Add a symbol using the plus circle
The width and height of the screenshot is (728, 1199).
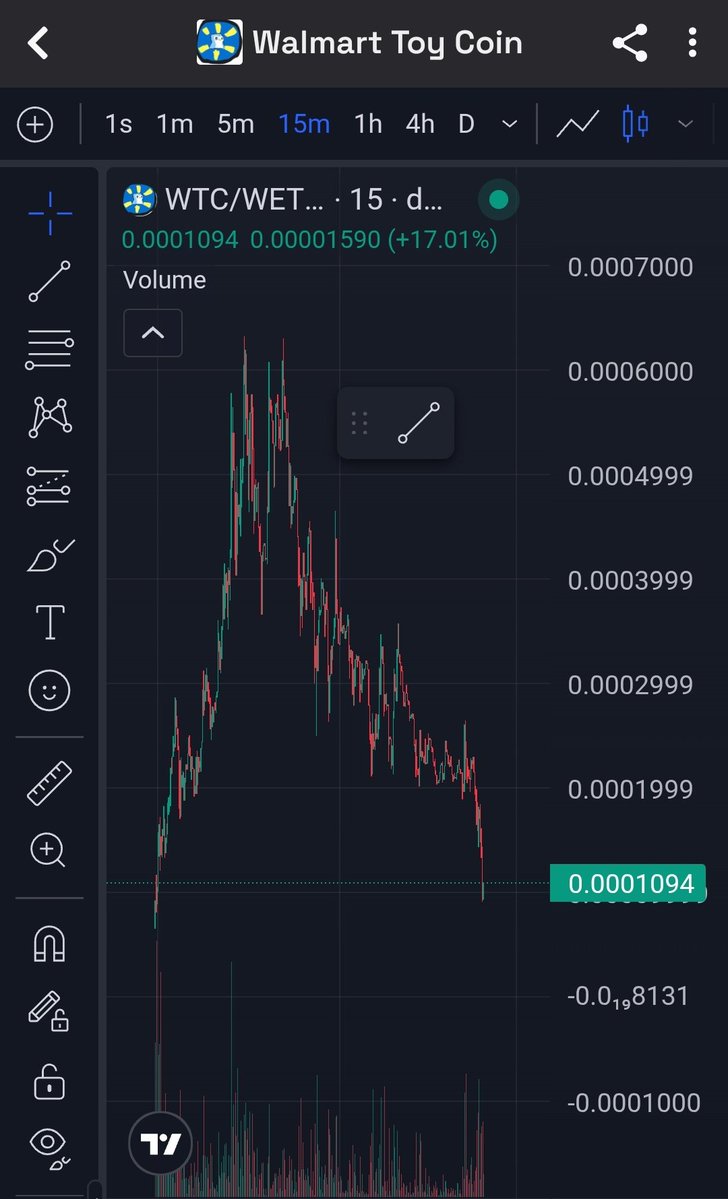(x=35, y=124)
